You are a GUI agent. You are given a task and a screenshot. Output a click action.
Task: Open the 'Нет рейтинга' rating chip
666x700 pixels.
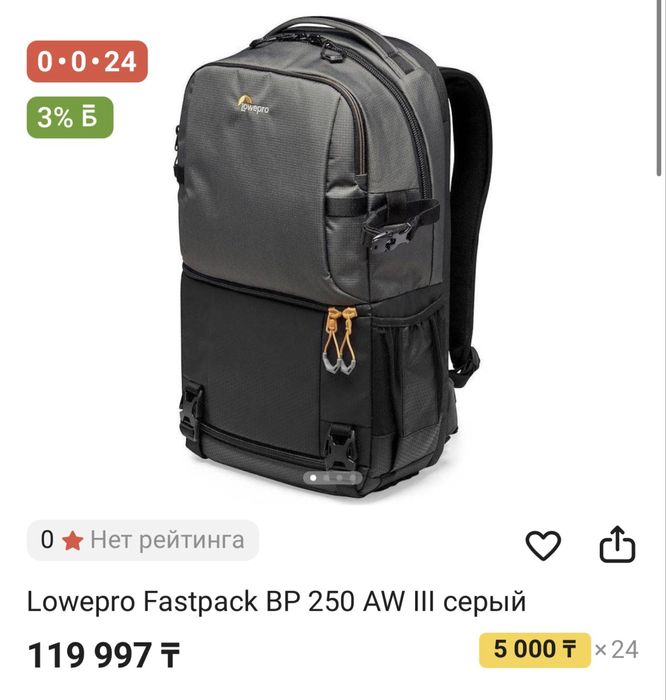pos(142,541)
